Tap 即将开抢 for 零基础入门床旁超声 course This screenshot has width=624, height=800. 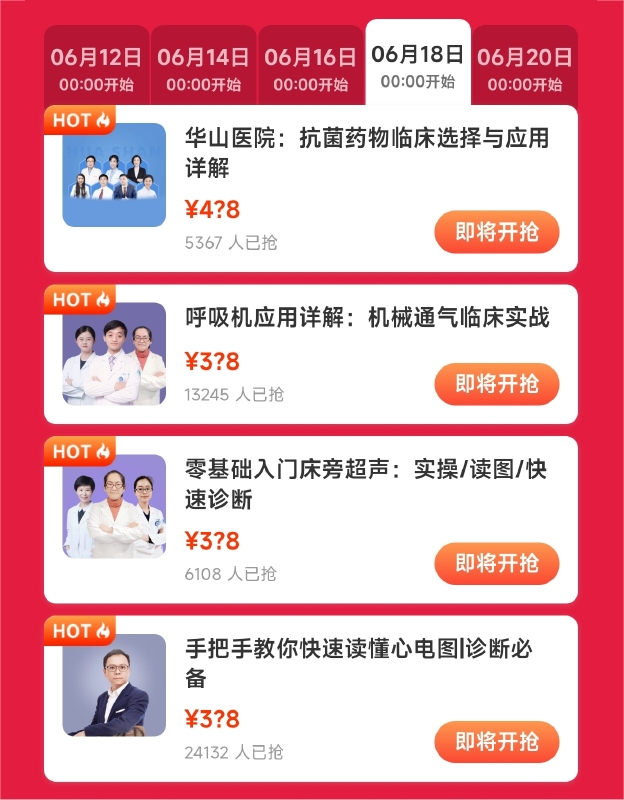[x=496, y=563]
